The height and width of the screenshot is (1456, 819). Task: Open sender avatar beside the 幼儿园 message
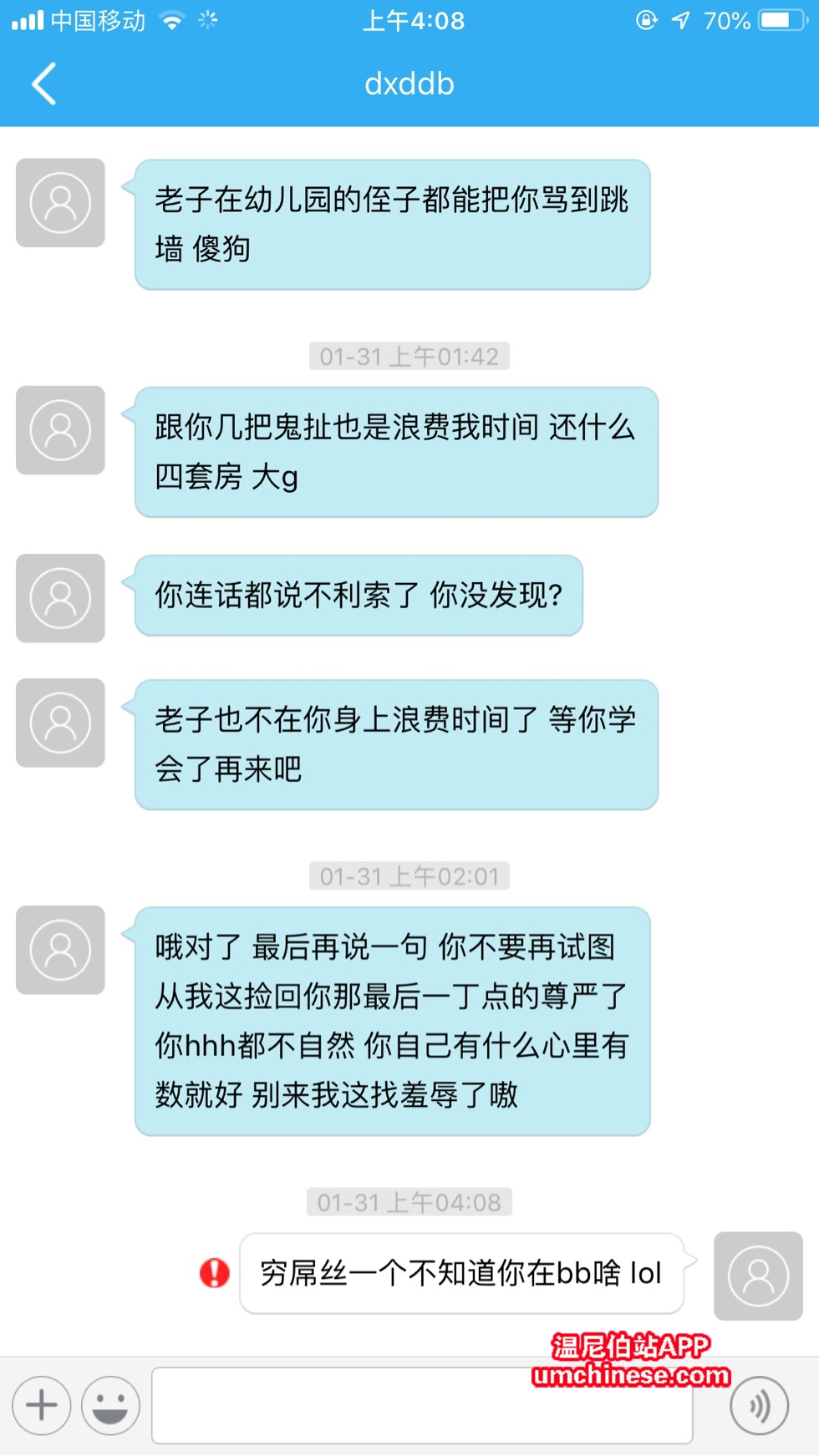[60, 203]
